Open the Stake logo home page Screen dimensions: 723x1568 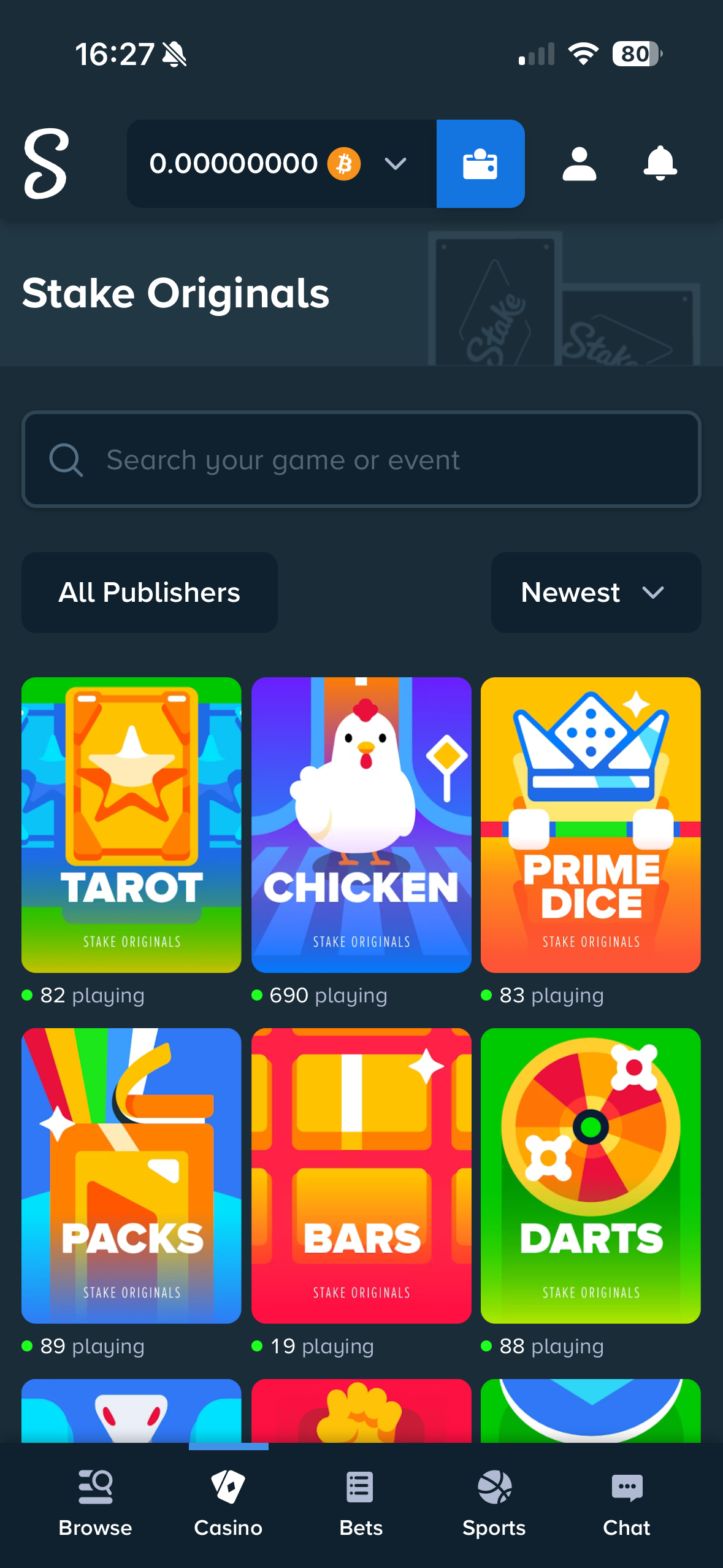click(46, 163)
